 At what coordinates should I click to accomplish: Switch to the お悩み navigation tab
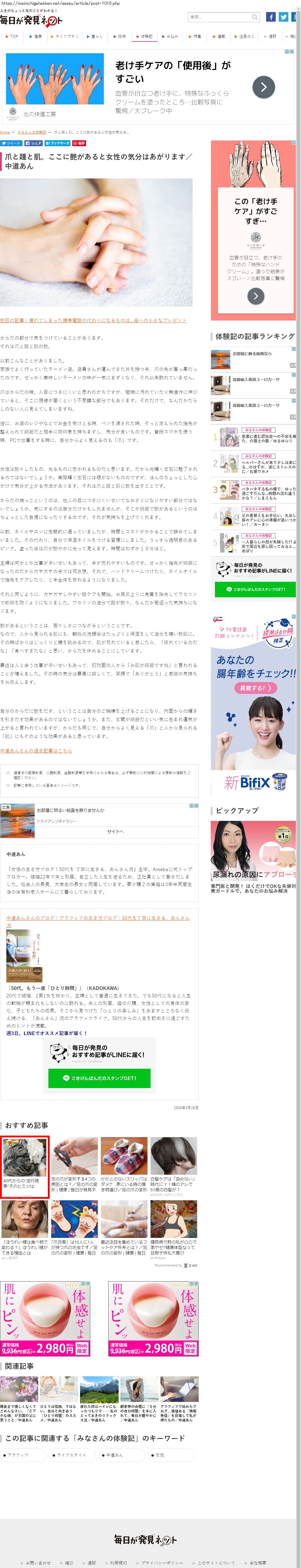tap(171, 36)
